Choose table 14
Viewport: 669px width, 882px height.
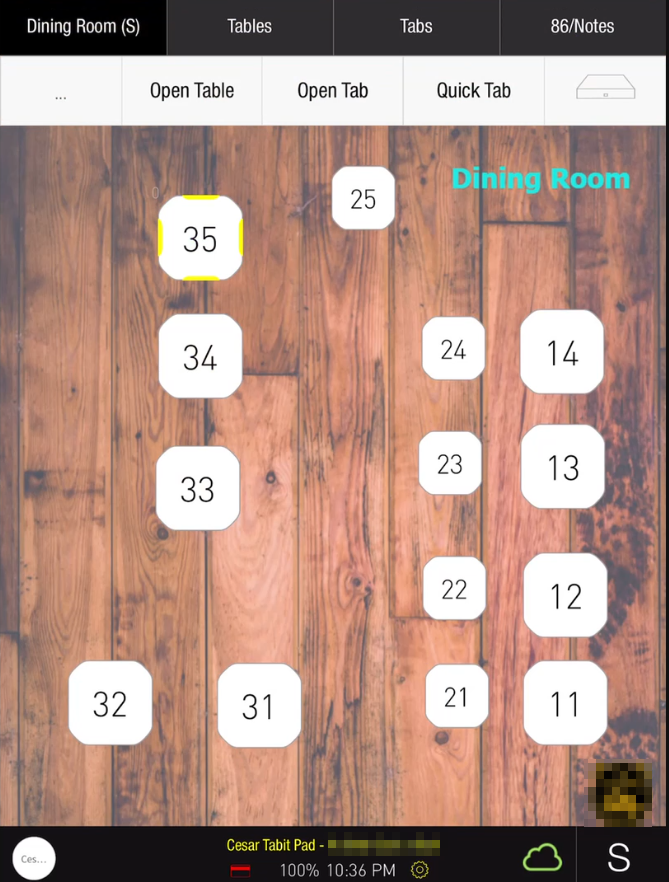(562, 352)
